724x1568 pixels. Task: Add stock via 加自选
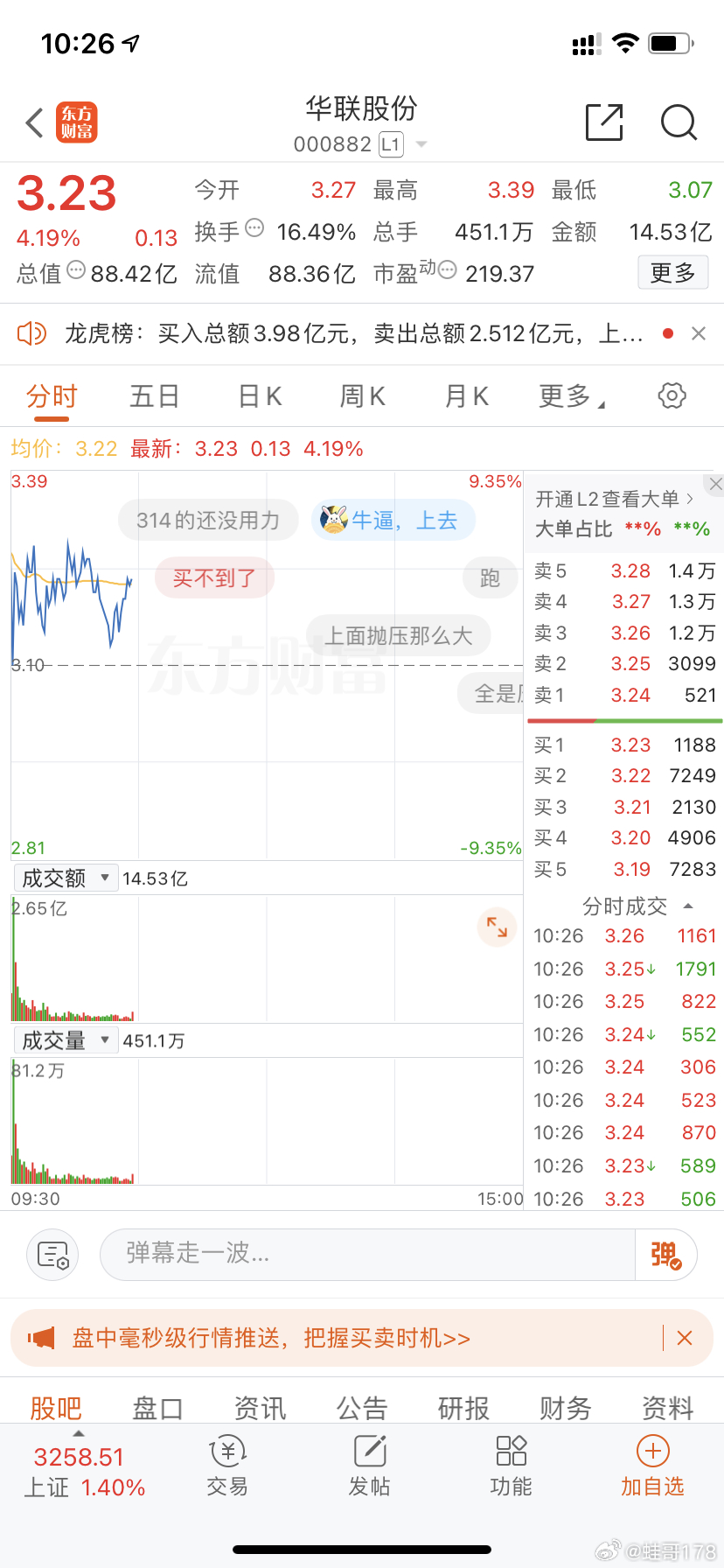[652, 1466]
